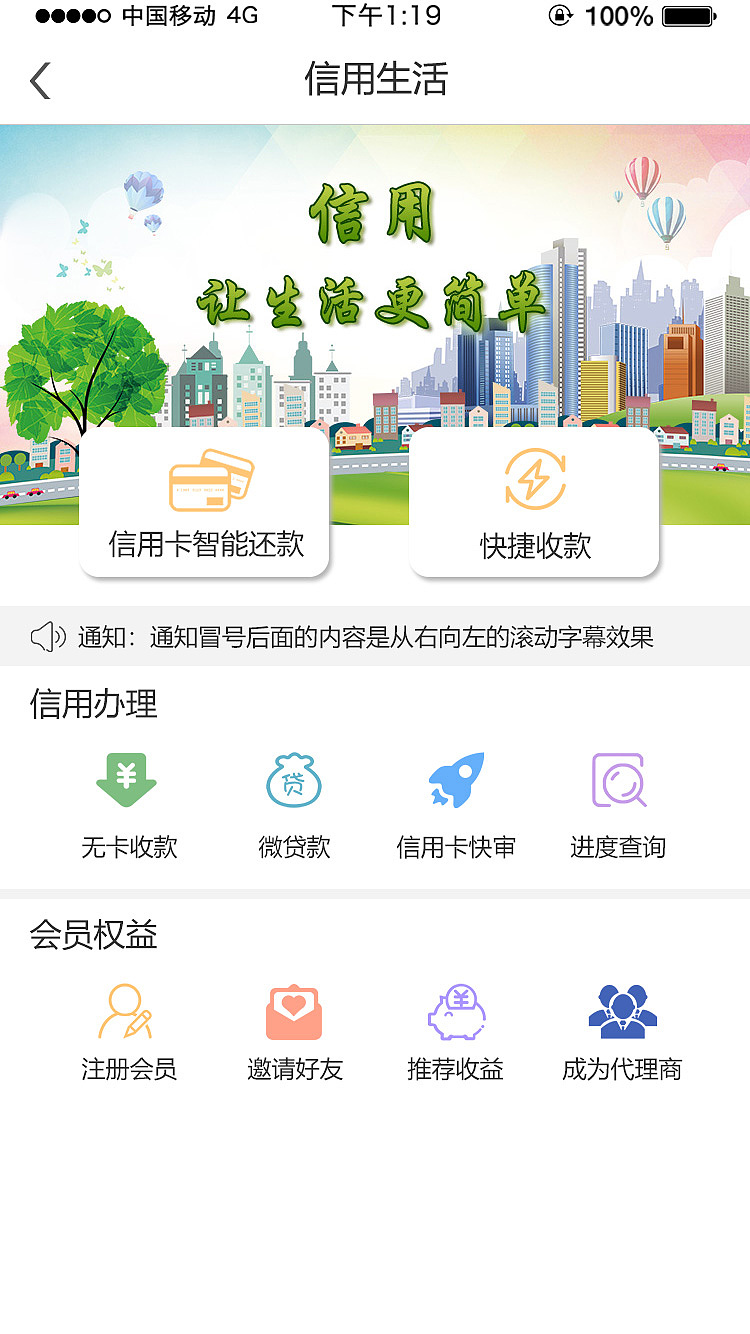Tap the 信用卡快审 rocket icon
750x1334 pixels.
[x=455, y=782]
